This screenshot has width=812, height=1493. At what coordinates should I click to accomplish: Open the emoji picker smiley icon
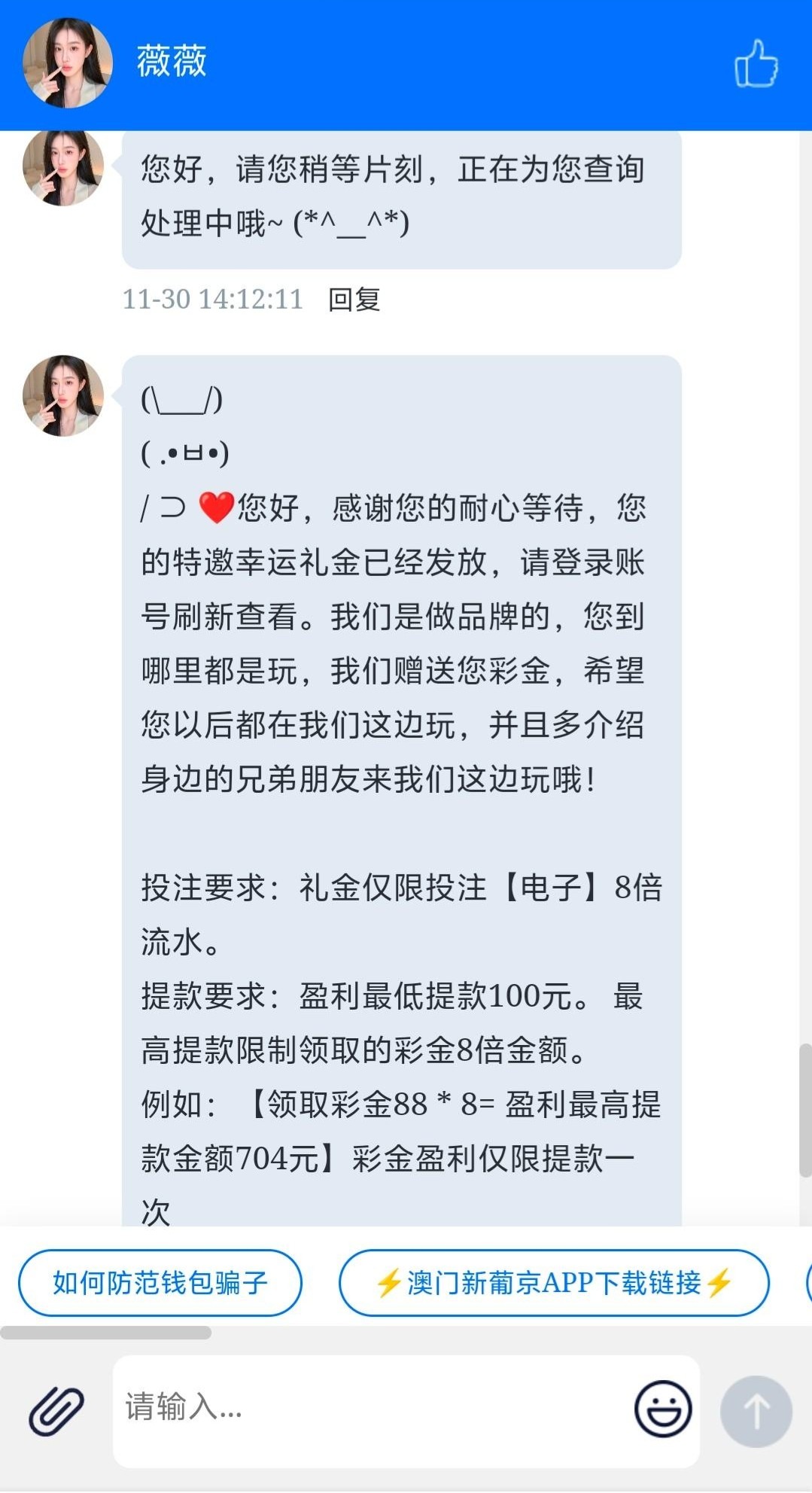663,1409
